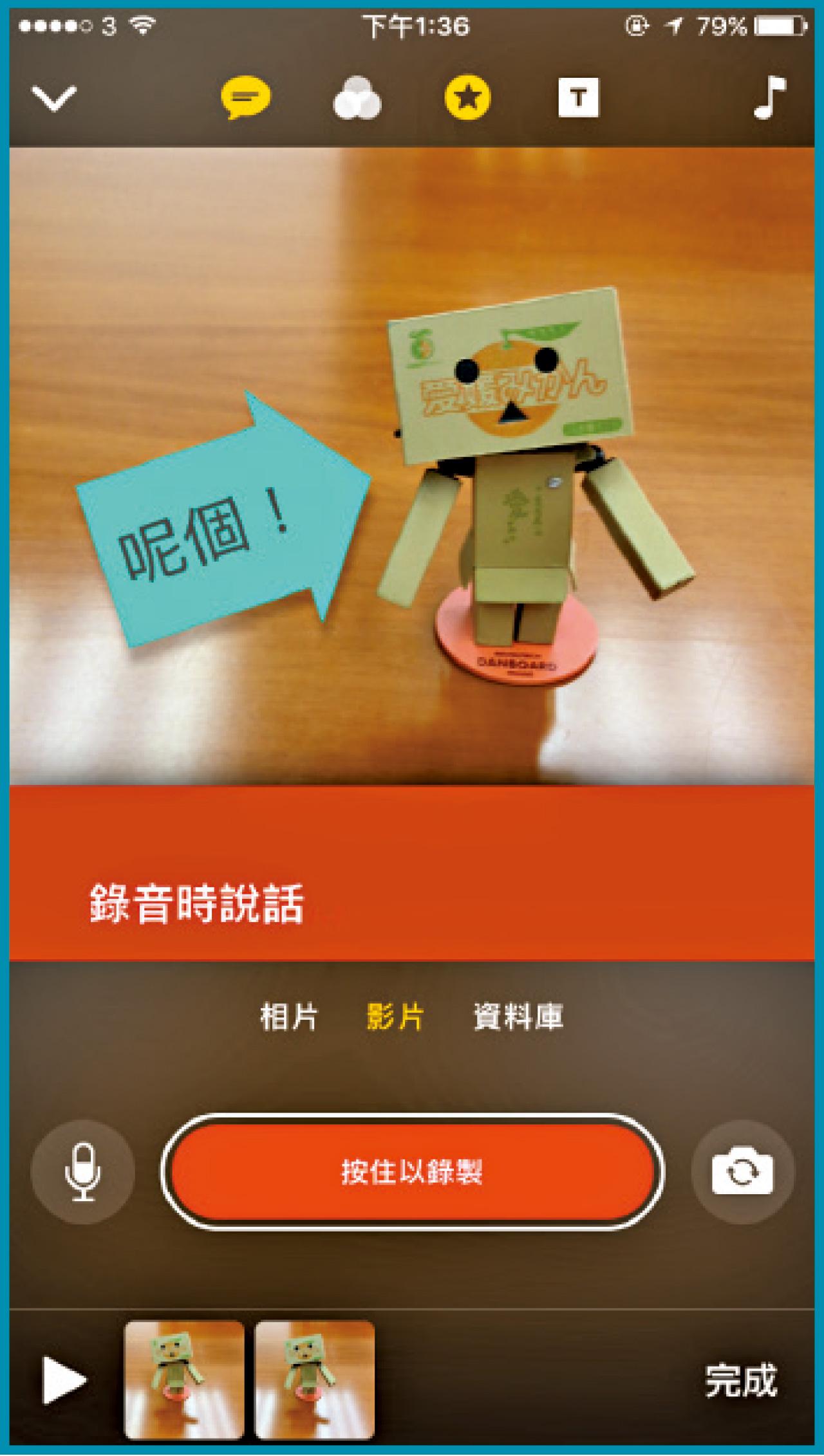This screenshot has height=1456, width=824.
Task: Flip the camera
Action: pos(742,1172)
